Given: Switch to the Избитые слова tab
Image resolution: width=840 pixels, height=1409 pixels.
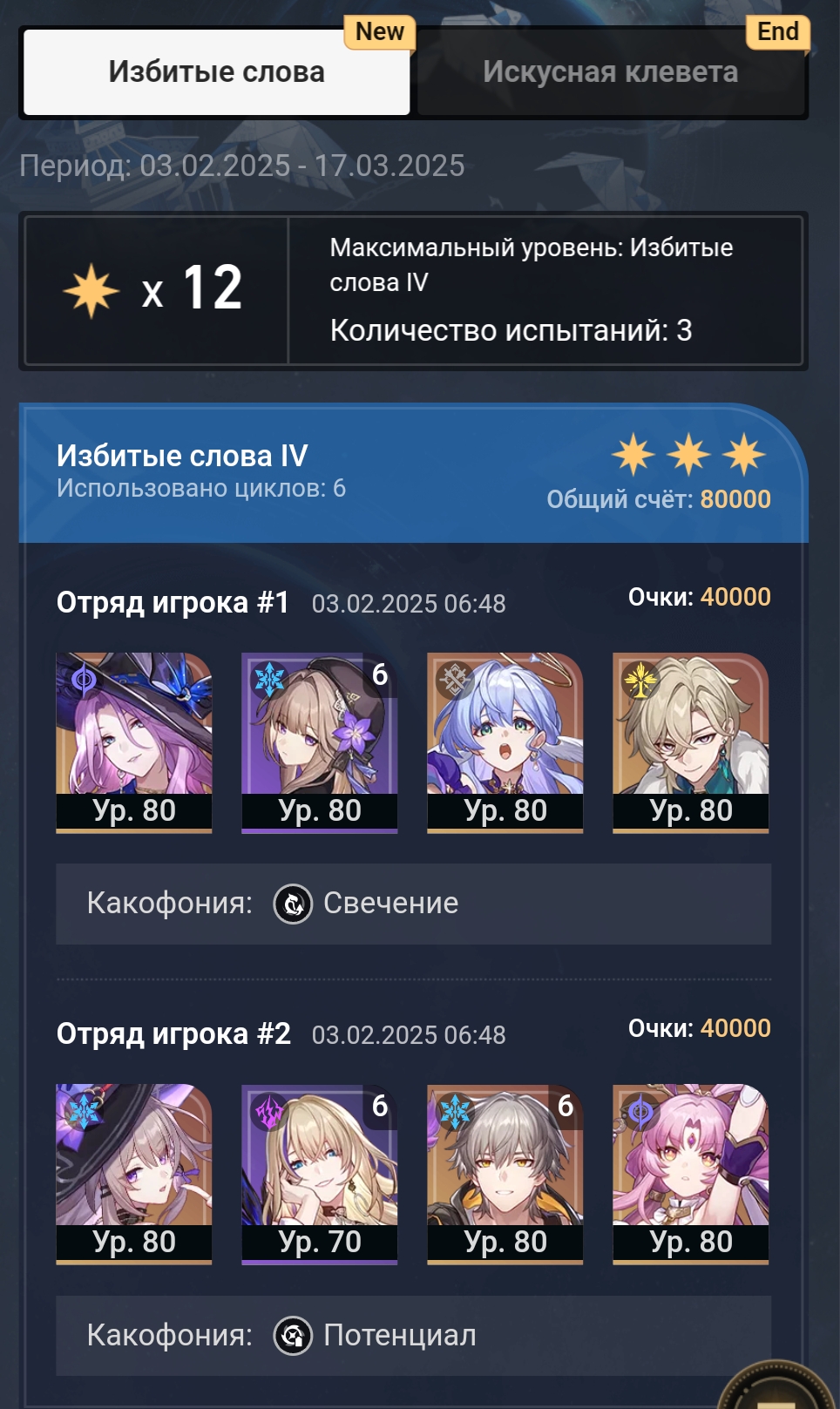Looking at the screenshot, I should pos(216,72).
